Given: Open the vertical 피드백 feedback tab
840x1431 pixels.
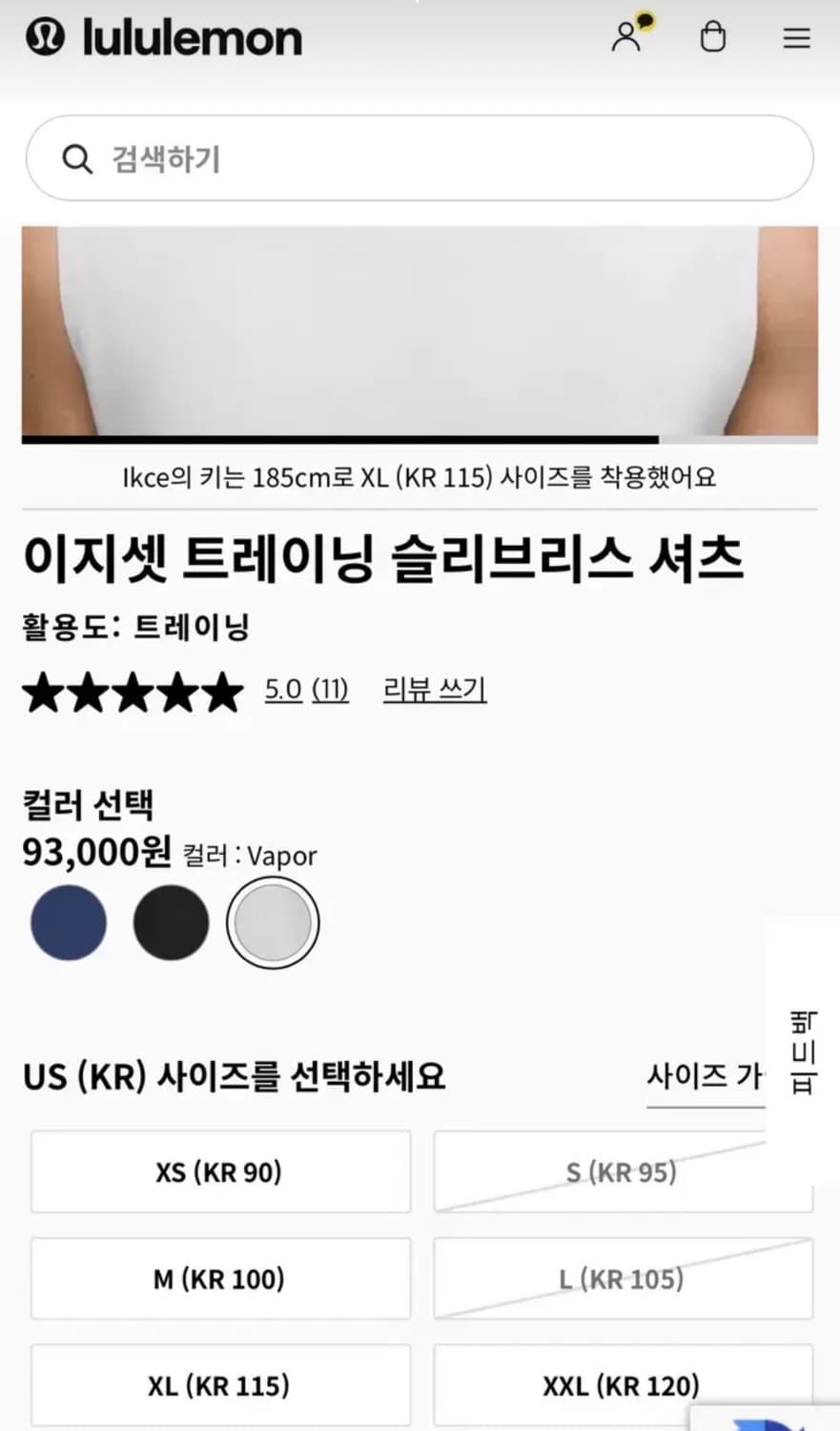Looking at the screenshot, I should click(802, 1049).
